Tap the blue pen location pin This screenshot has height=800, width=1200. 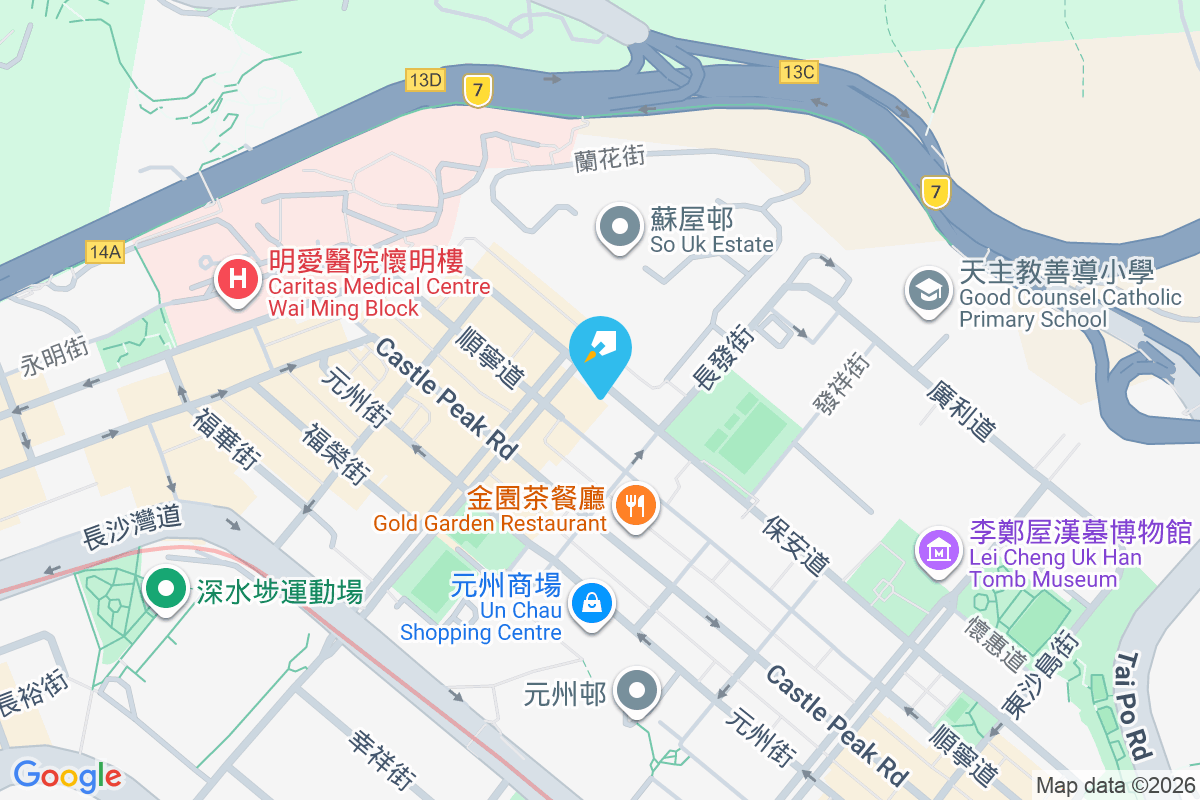pos(601,350)
